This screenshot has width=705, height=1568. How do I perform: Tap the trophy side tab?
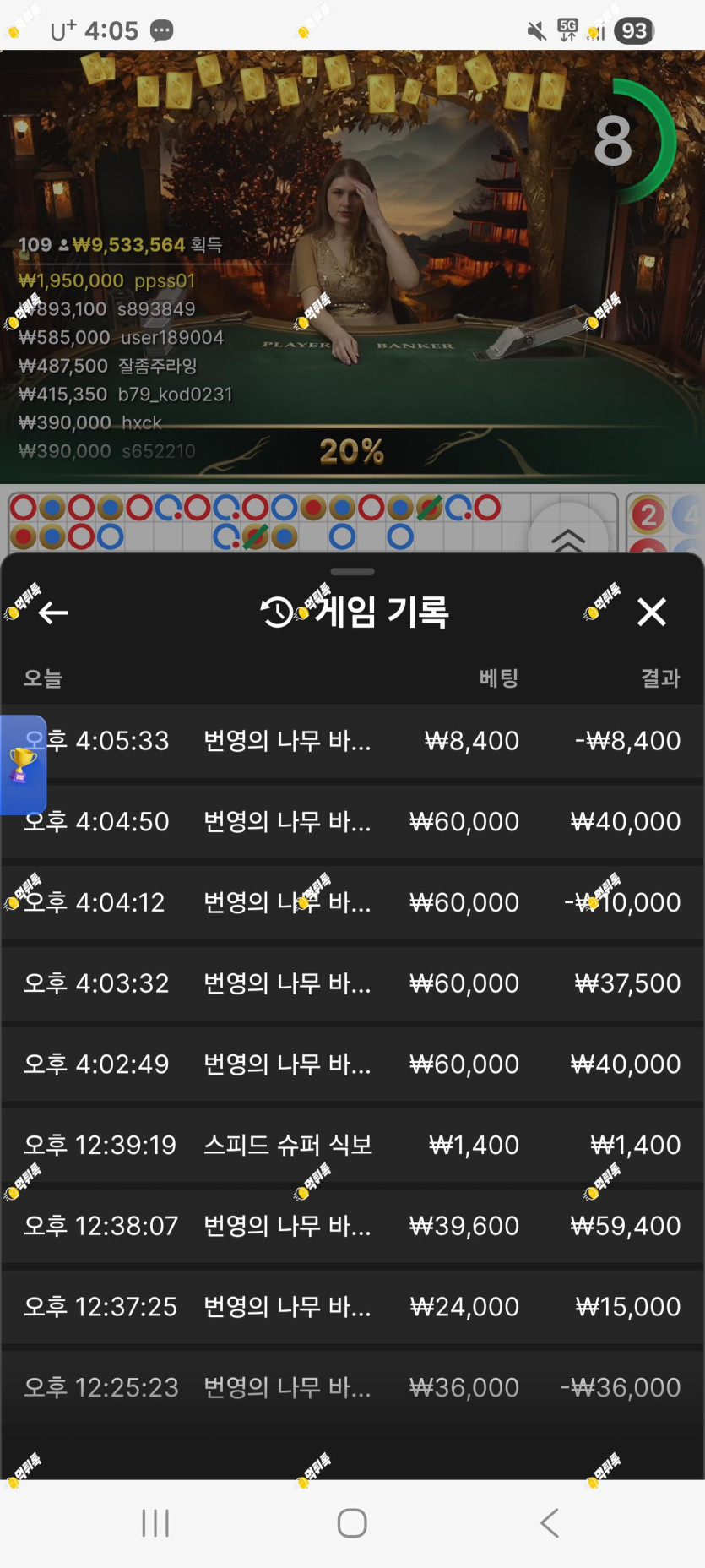coord(23,765)
